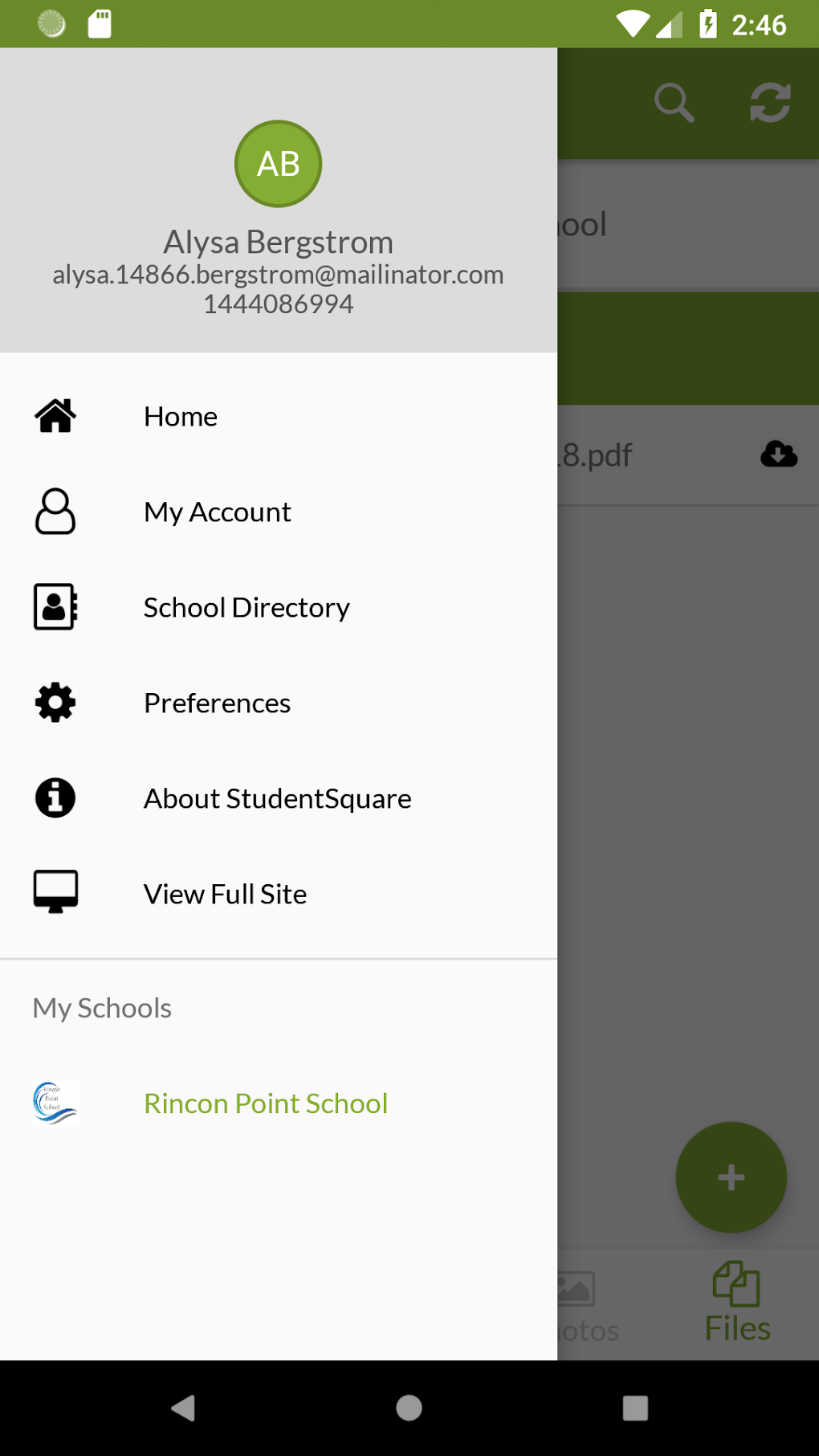Tap the Rincon Point School logo thumbnail
Viewport: 819px width, 1456px height.
point(55,1103)
